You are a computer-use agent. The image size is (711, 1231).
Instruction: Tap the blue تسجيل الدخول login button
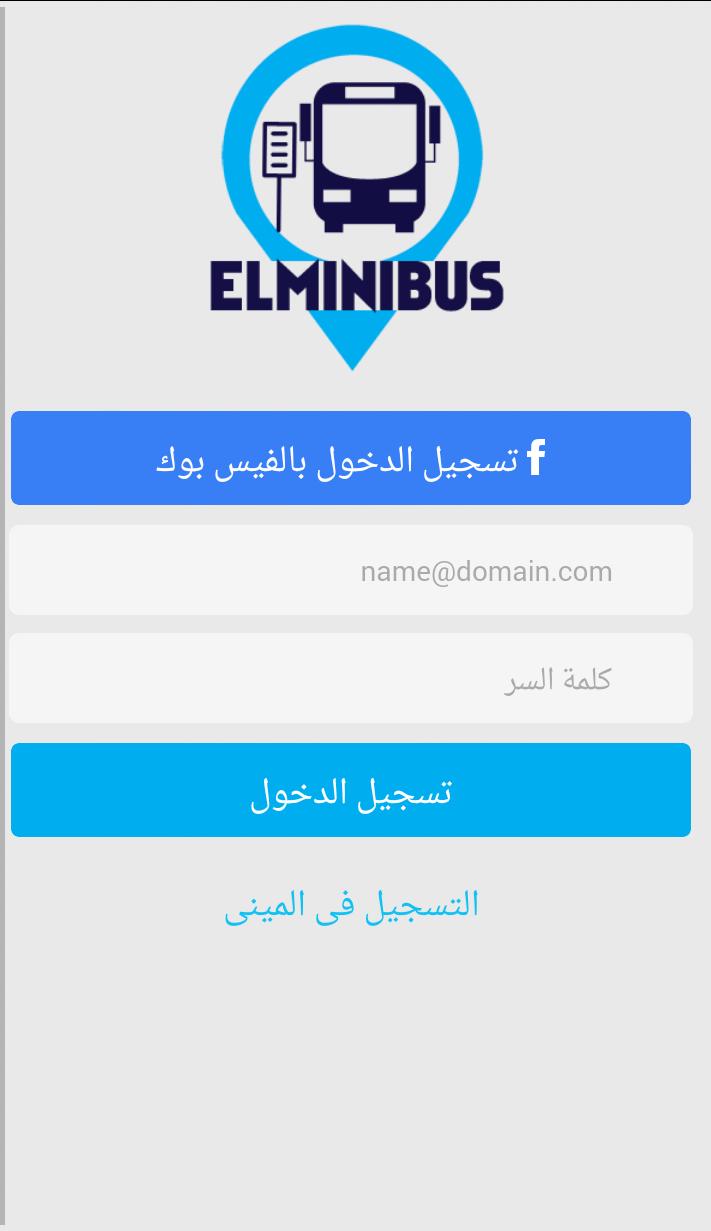point(350,790)
